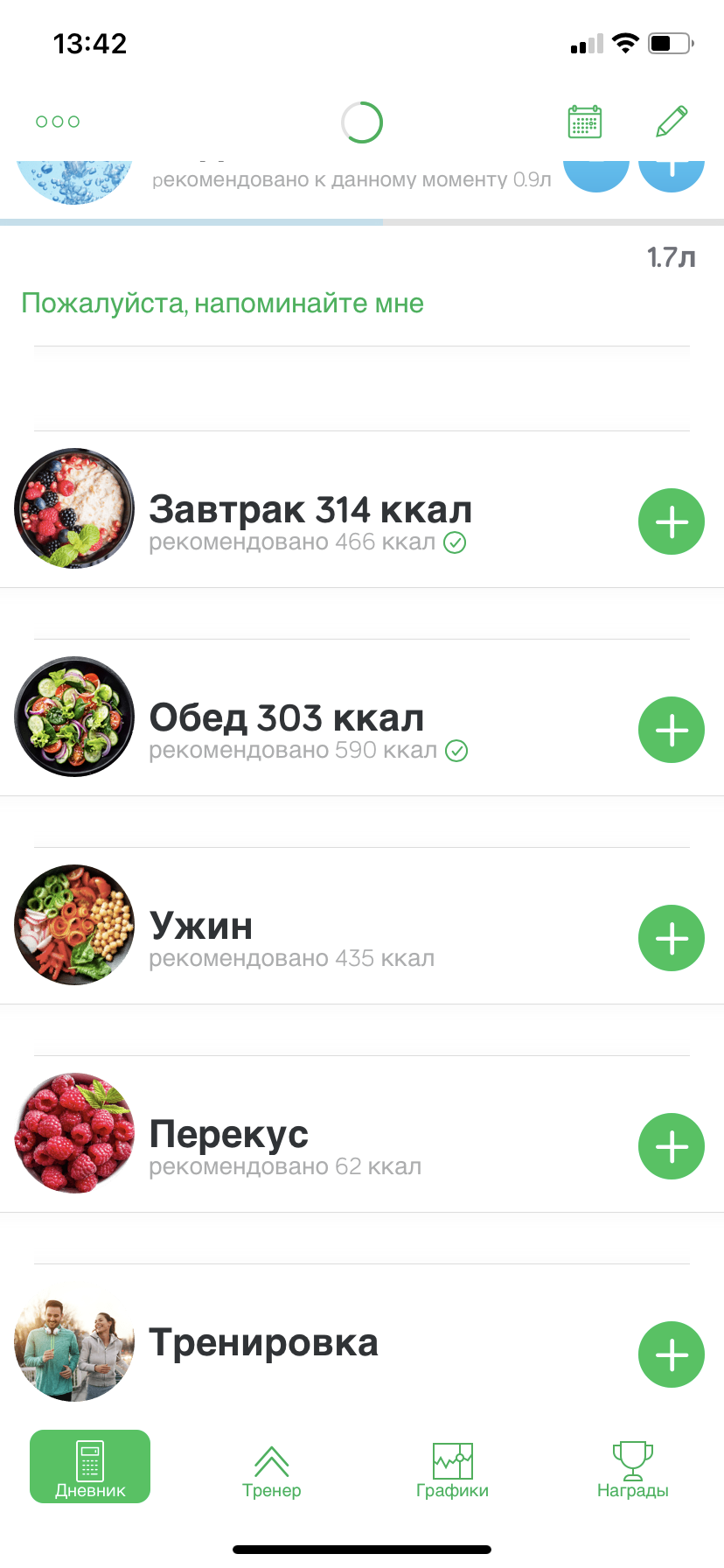Open the calendar date picker
Image resolution: width=724 pixels, height=1568 pixels.
pos(585,122)
